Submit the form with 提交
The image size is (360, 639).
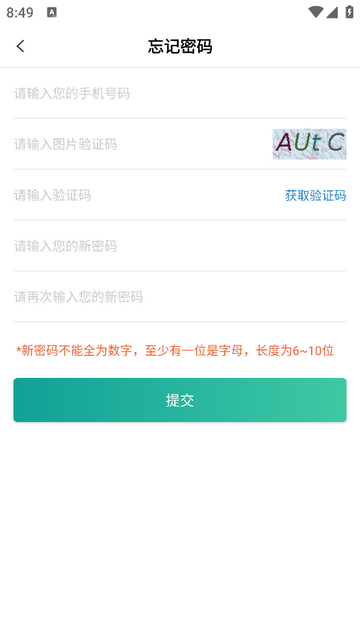[x=180, y=400]
